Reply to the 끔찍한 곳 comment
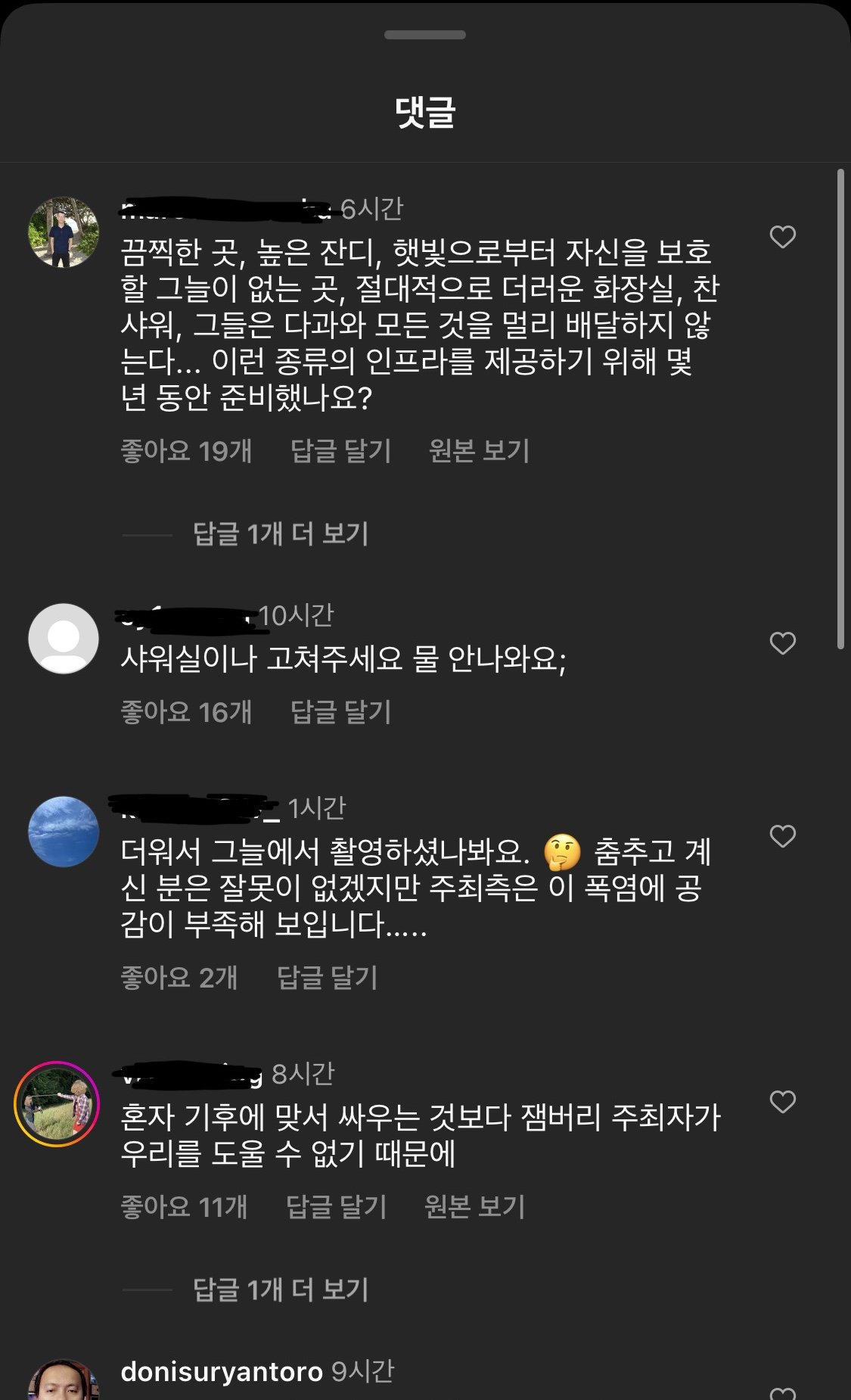Image resolution: width=851 pixels, height=1400 pixels. point(340,451)
